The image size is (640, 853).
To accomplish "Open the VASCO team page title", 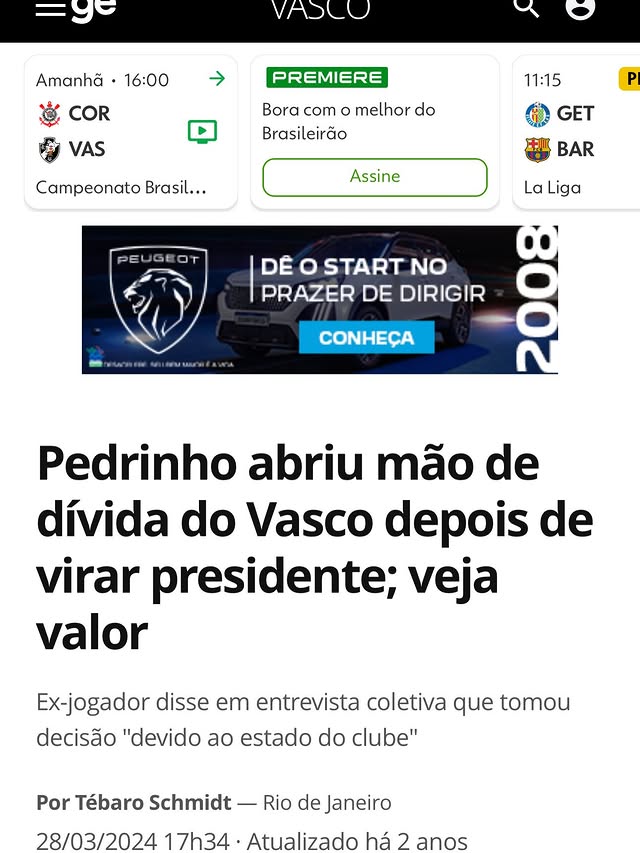I will click(320, 9).
